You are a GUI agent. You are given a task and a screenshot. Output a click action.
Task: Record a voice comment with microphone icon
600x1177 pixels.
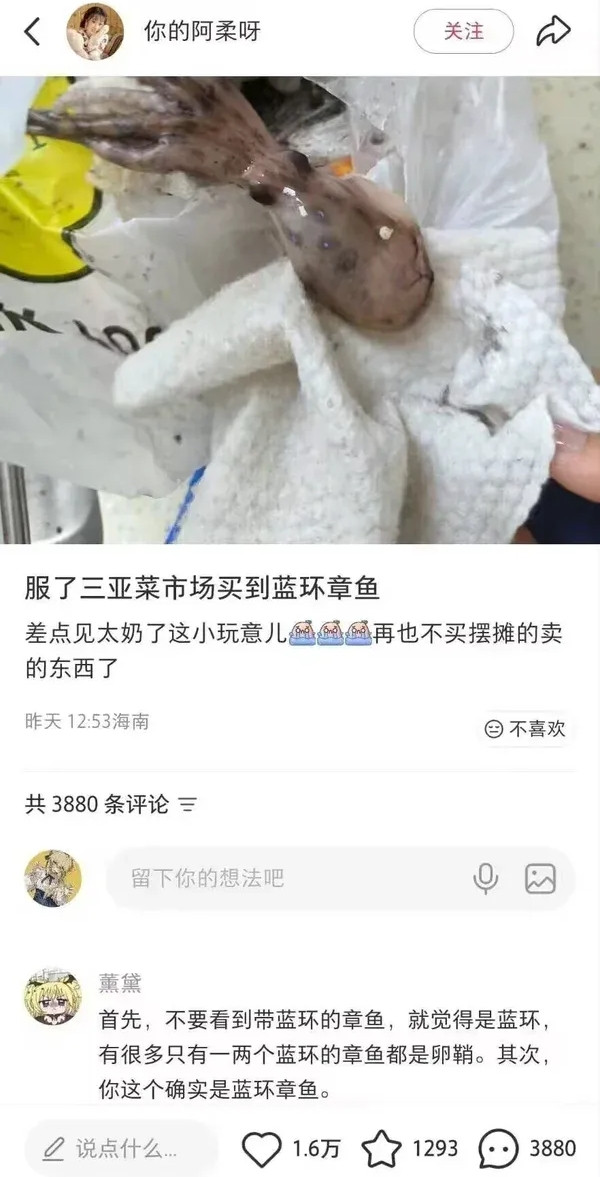click(485, 878)
